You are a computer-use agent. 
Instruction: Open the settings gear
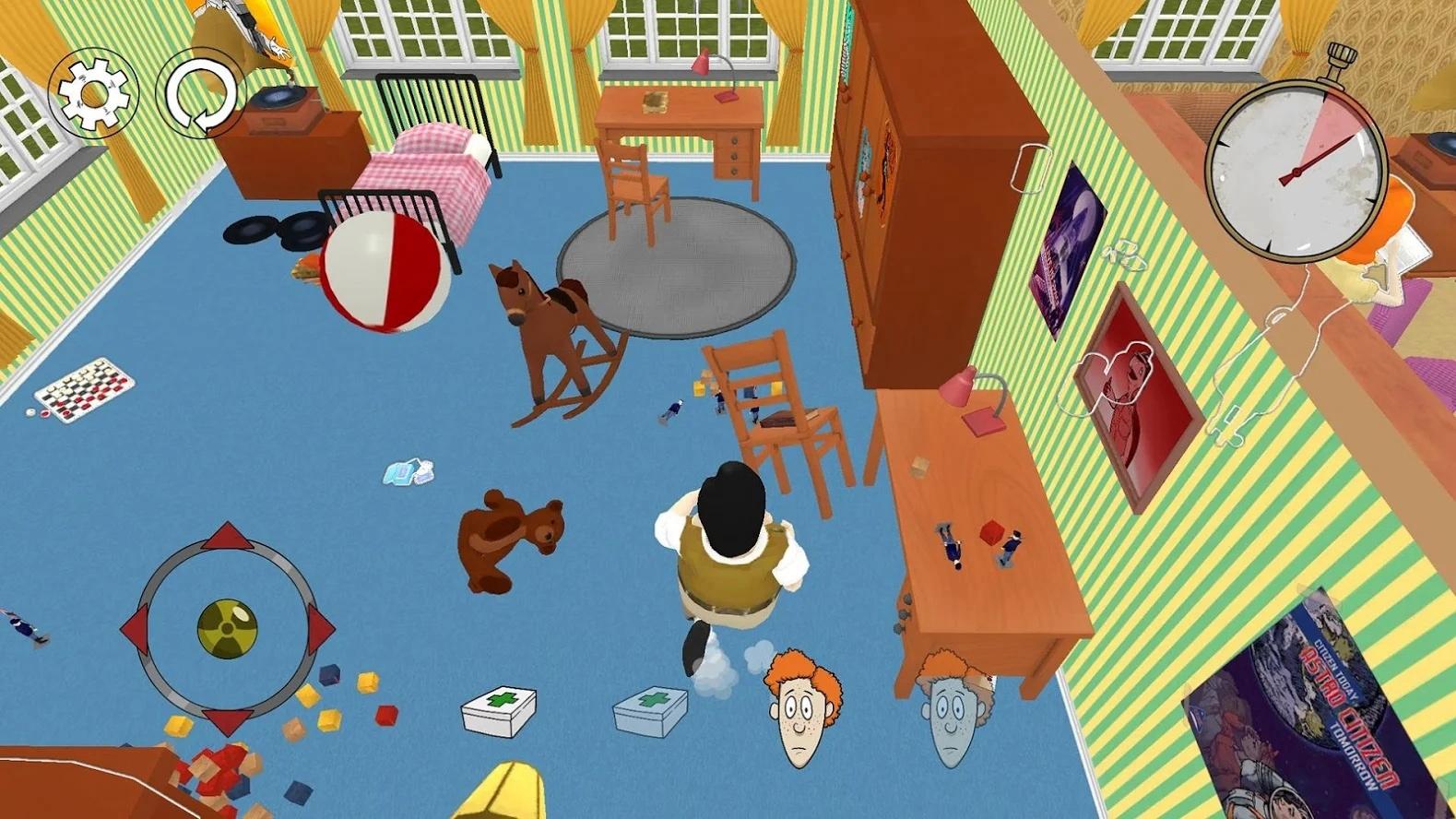93,94
